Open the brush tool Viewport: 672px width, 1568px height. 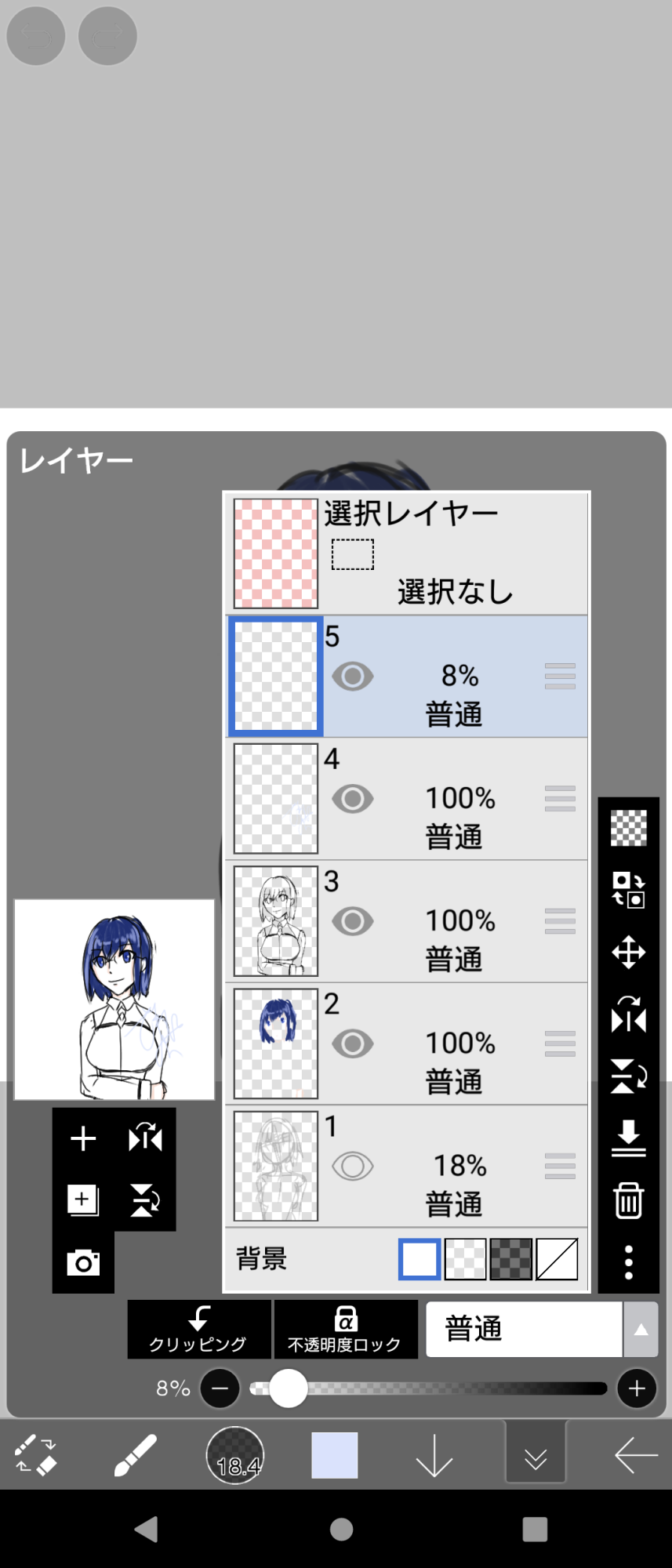pyautogui.click(x=135, y=1455)
